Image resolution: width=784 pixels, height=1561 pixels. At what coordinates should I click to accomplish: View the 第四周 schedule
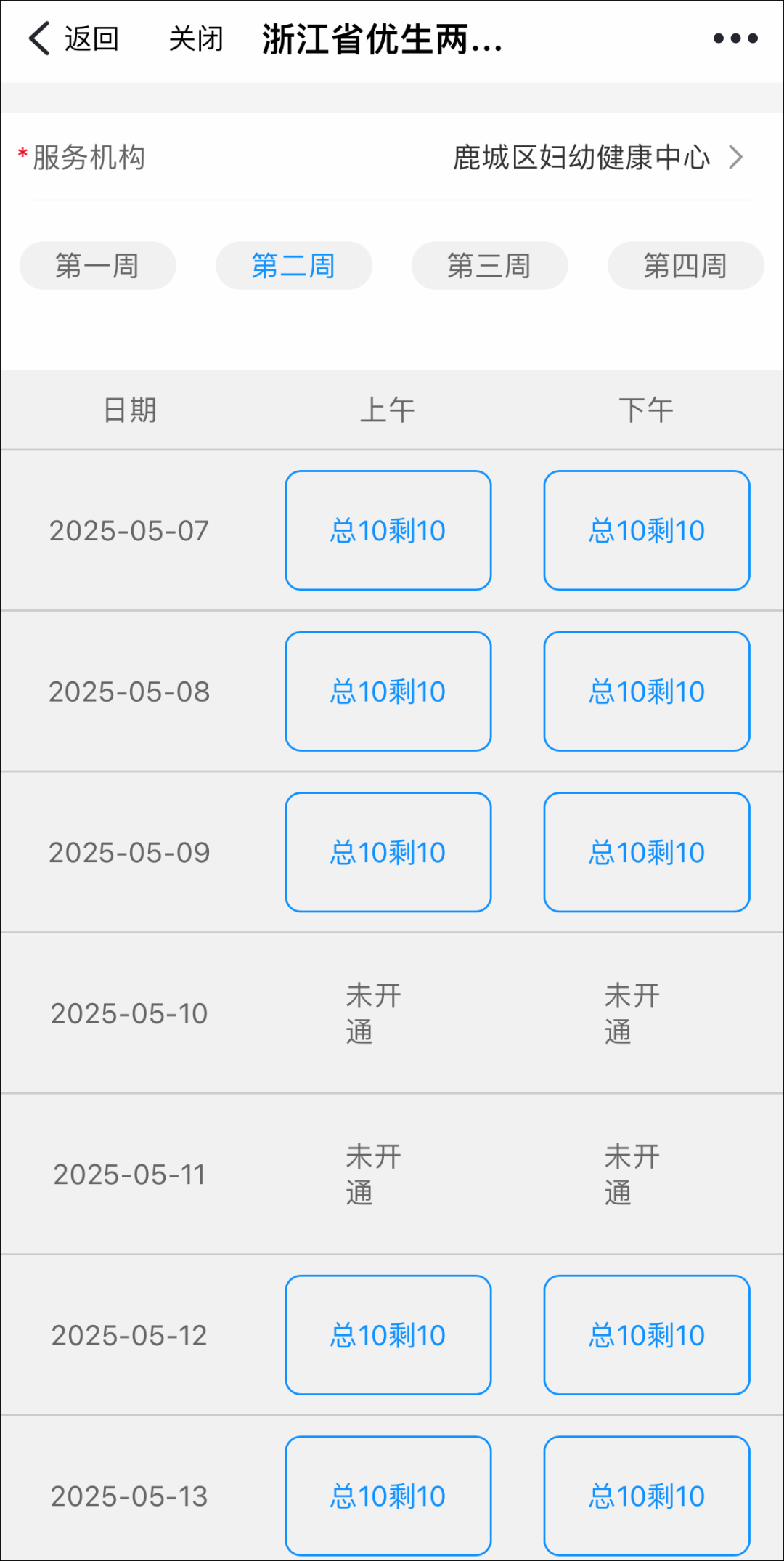coord(685,266)
